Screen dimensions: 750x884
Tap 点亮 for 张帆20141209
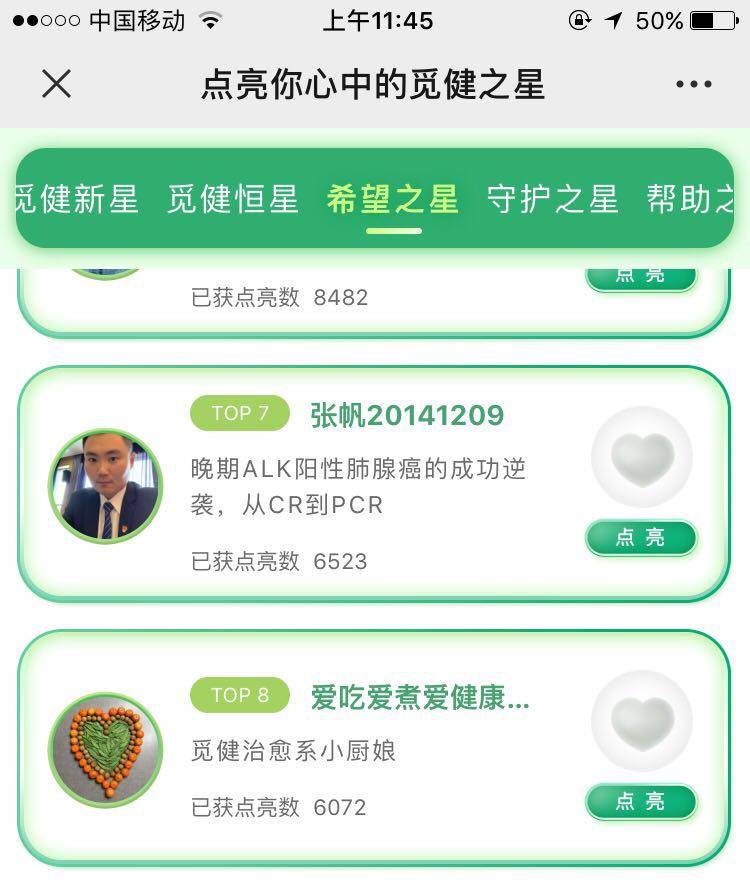click(641, 538)
